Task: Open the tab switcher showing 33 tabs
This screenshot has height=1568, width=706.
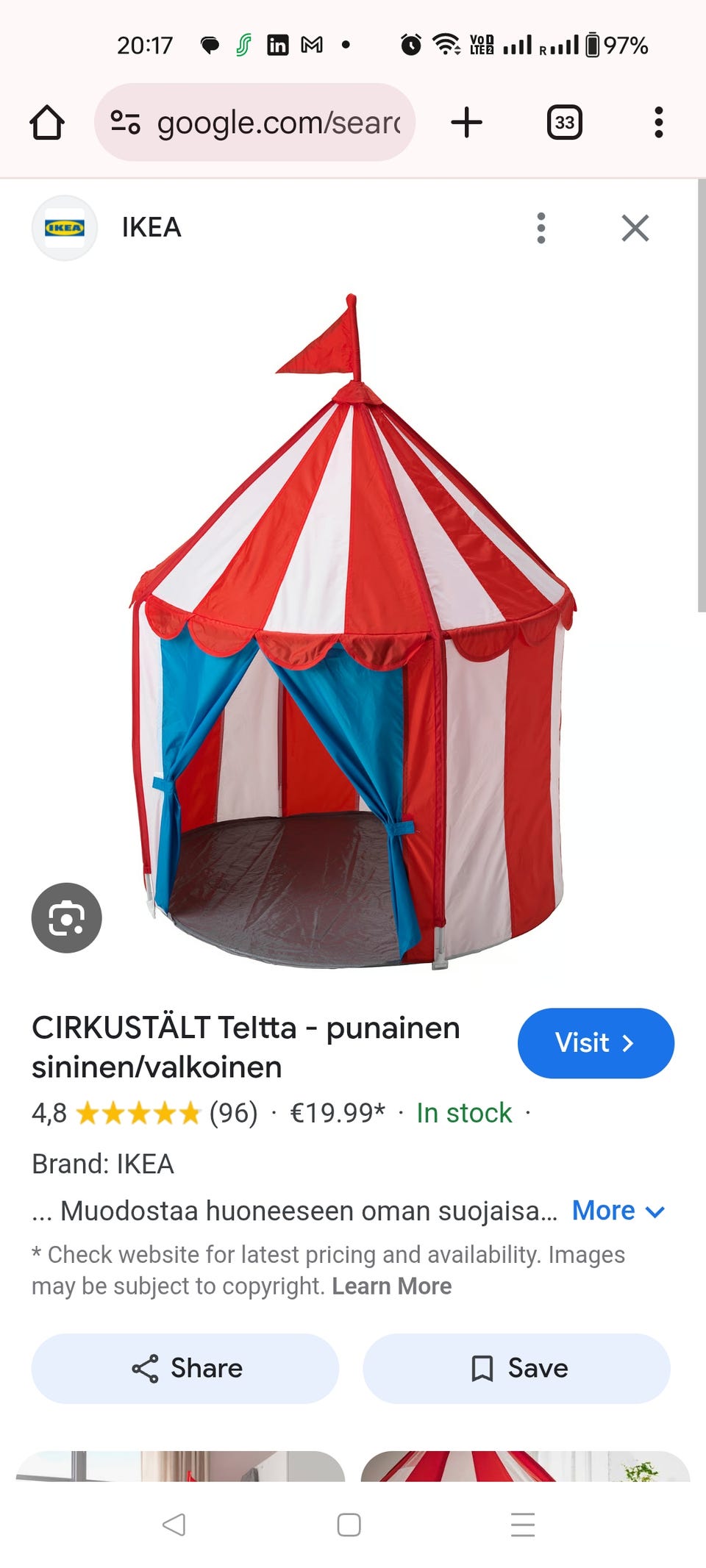Action: point(564,123)
